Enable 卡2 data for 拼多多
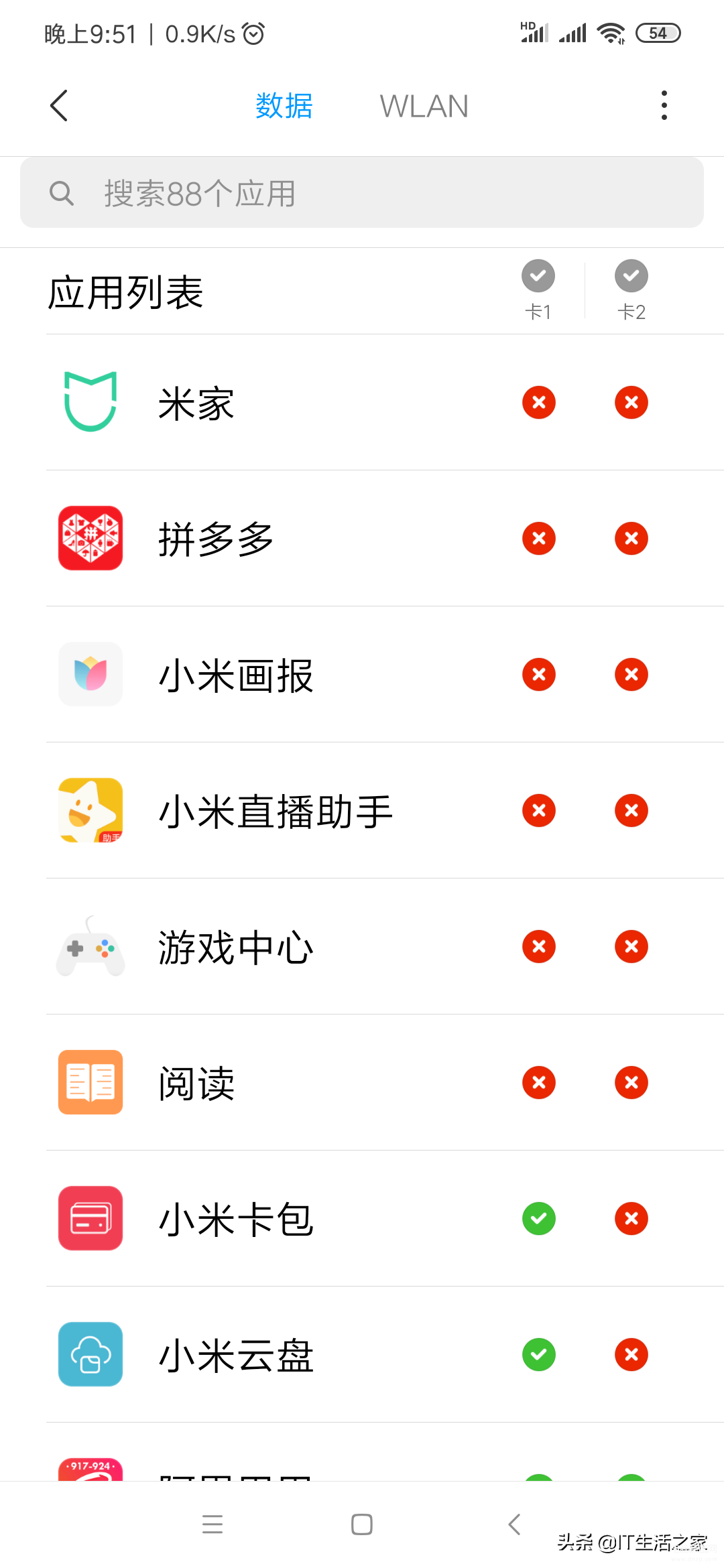724x1568 pixels. click(x=631, y=538)
